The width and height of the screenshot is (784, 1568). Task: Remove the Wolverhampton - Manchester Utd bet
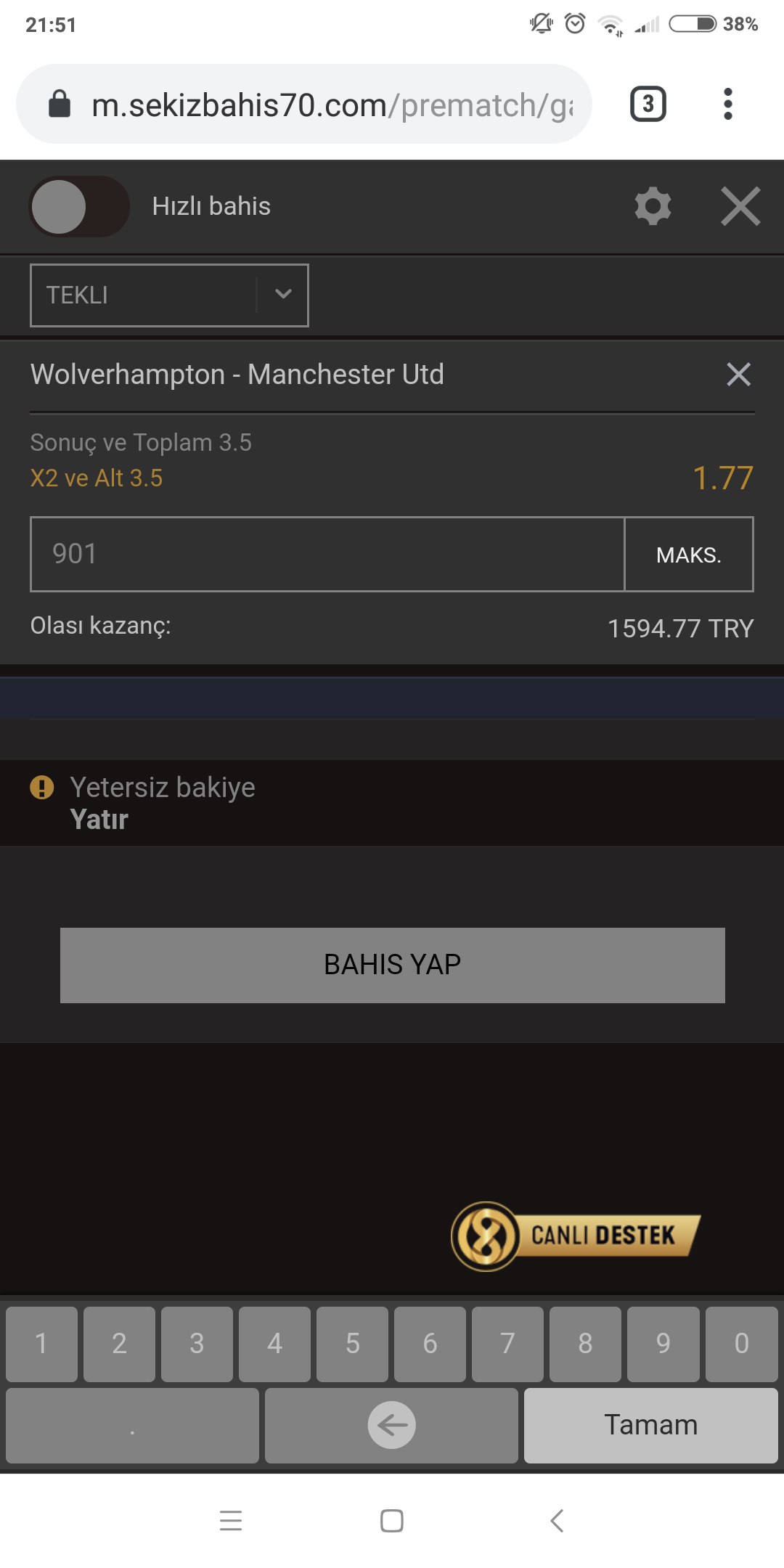pyautogui.click(x=738, y=375)
